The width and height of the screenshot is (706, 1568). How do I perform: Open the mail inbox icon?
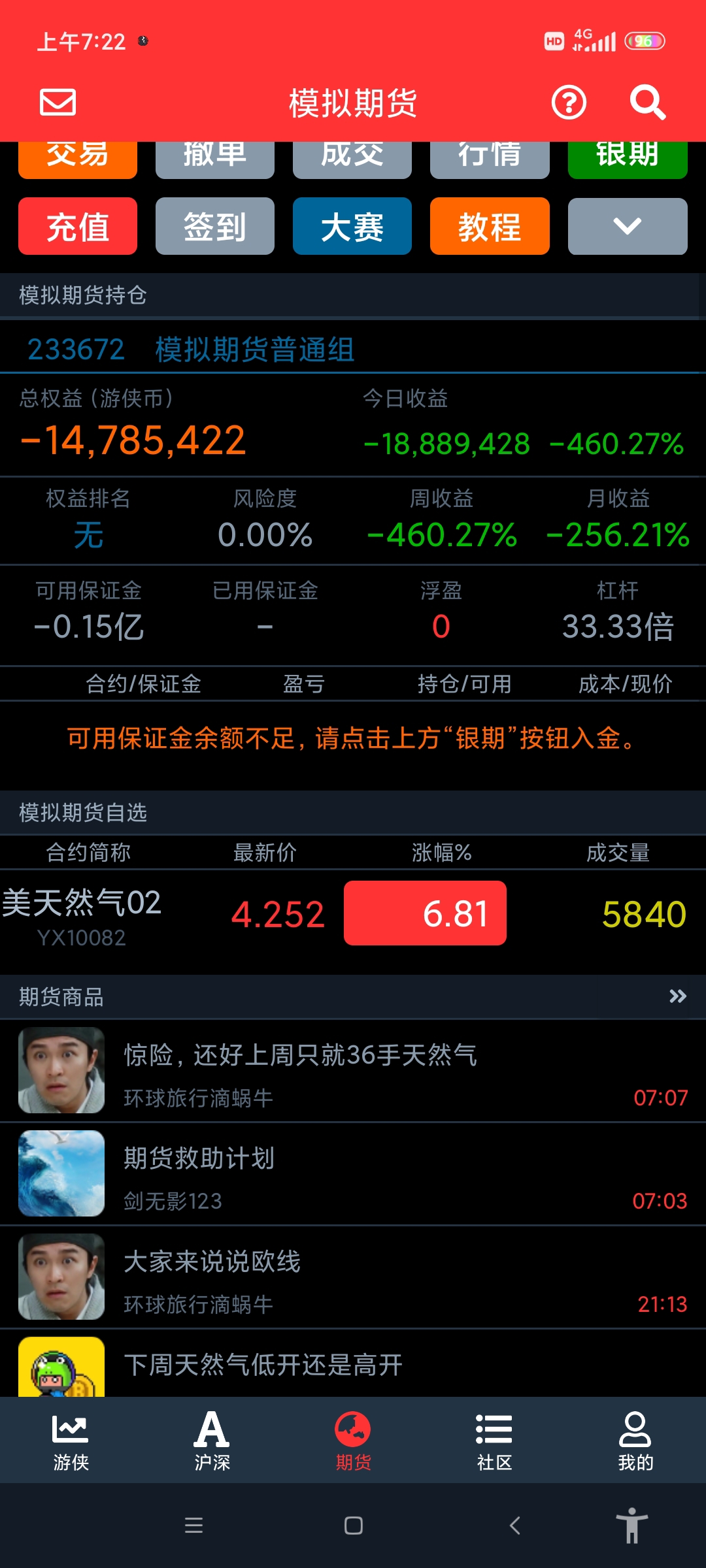pos(58,103)
